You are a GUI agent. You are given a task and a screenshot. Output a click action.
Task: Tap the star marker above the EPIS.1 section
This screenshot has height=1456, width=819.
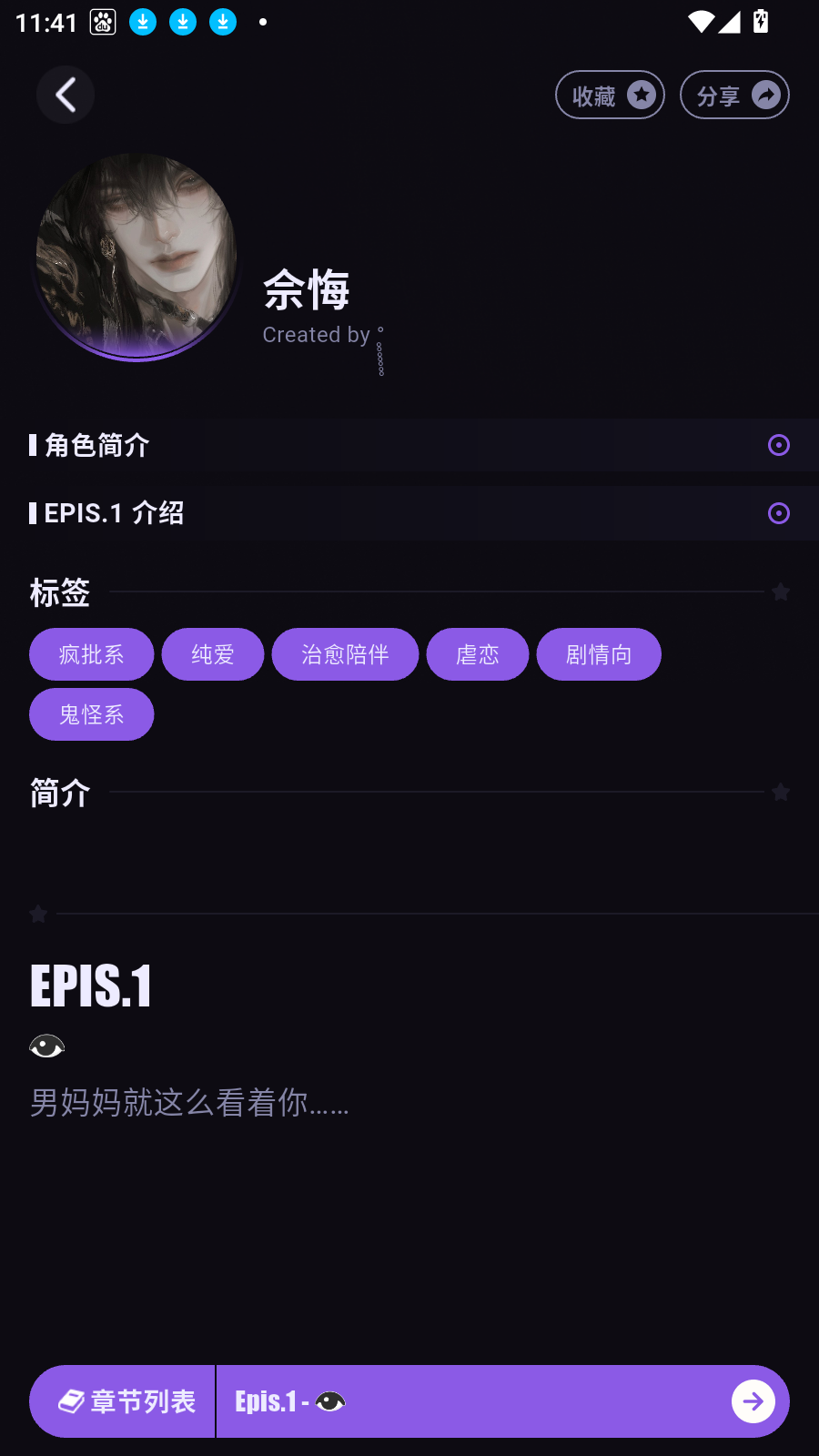point(38,914)
